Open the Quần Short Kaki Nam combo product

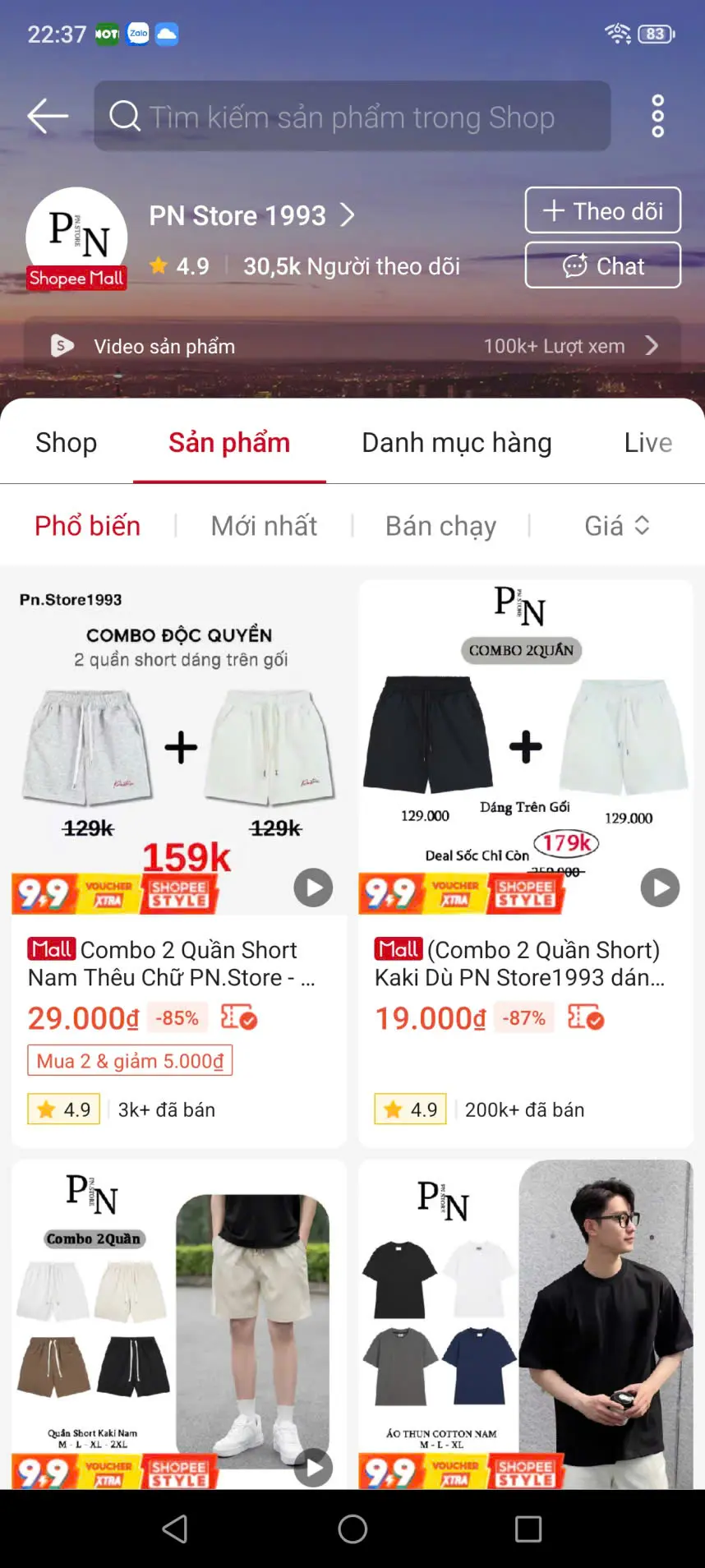(179, 1324)
